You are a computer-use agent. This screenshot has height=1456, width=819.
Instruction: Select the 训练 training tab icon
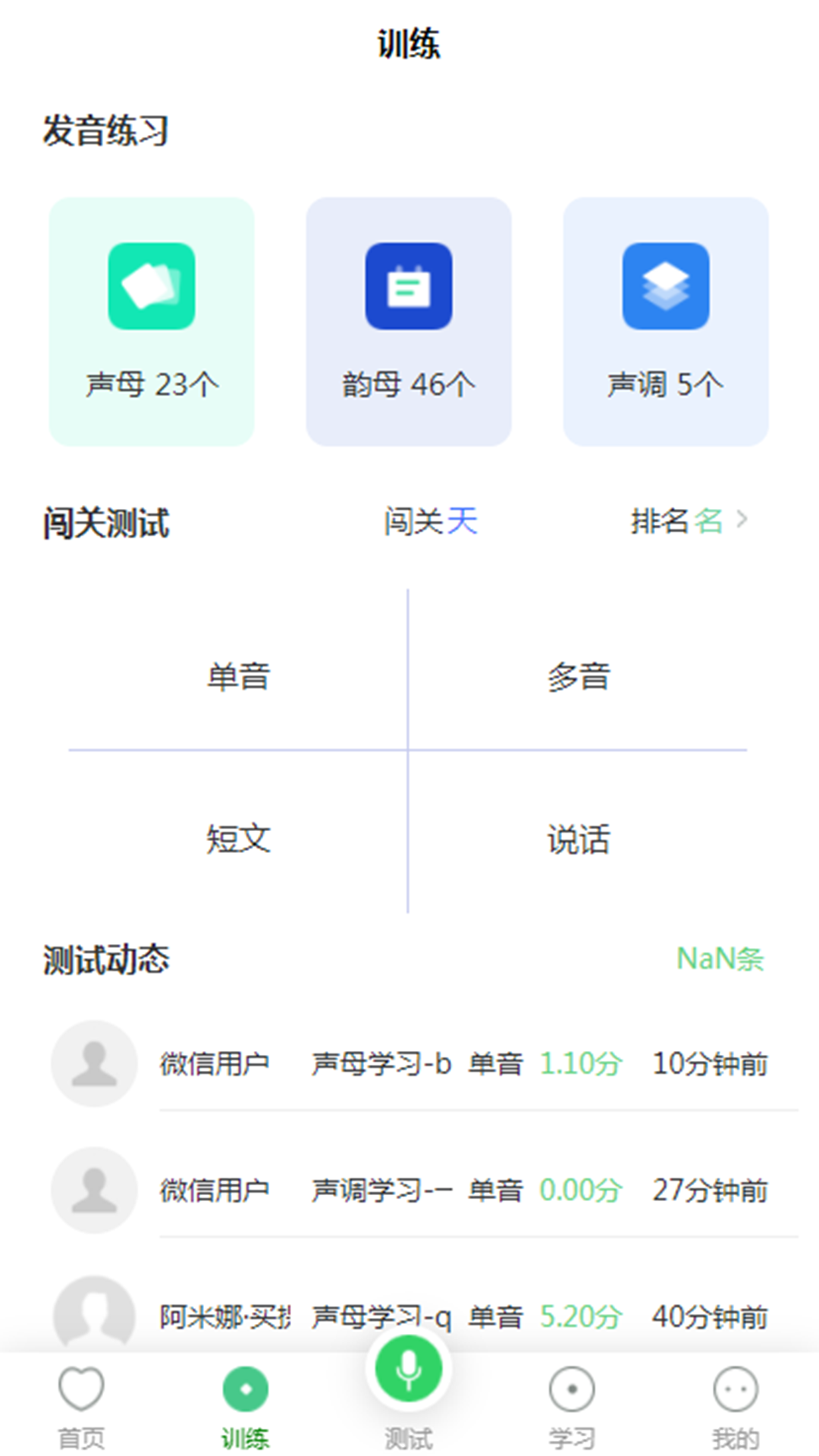tap(245, 1388)
